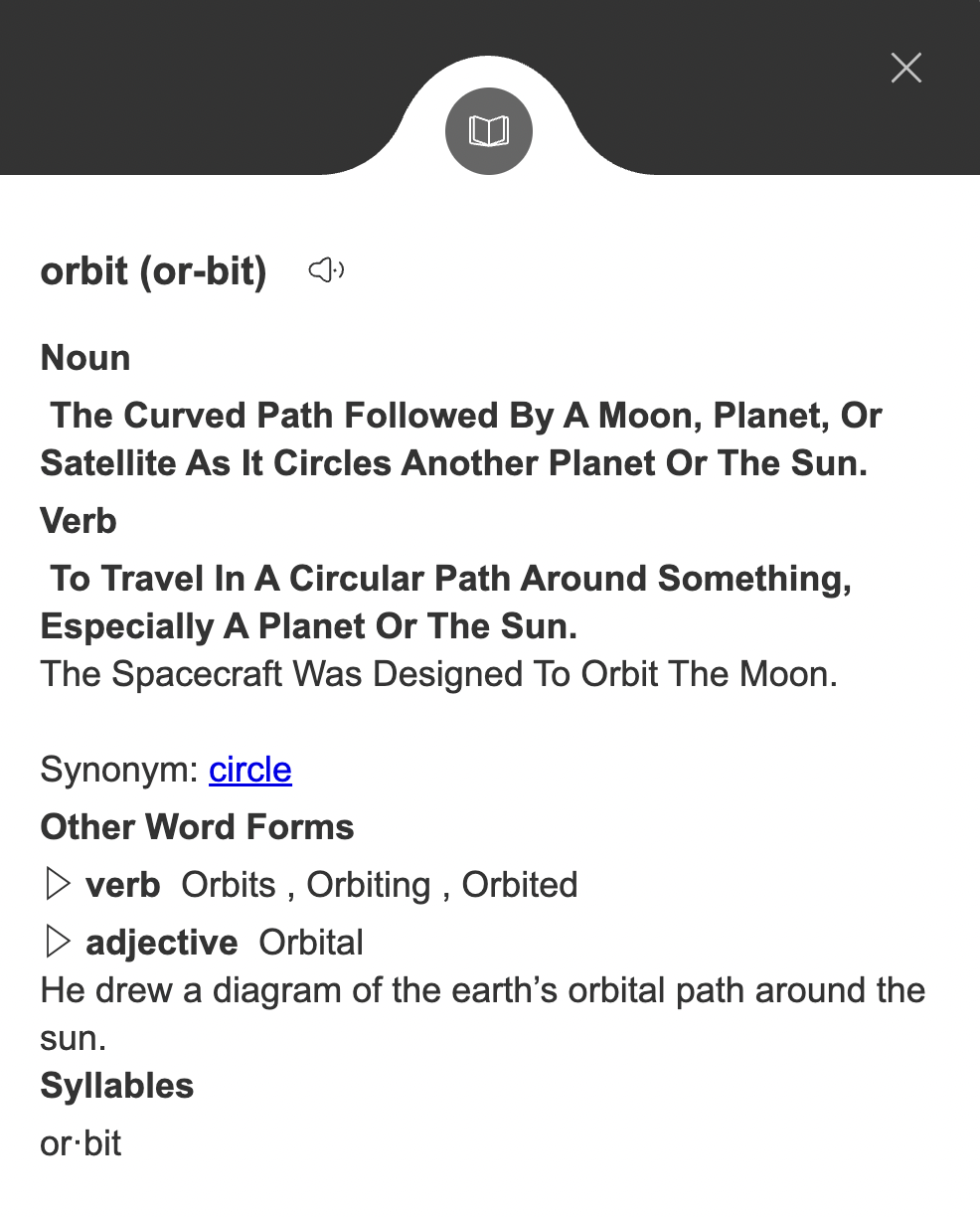The width and height of the screenshot is (980, 1217).
Task: Expand the adjective word form Orbital
Action: pos(59,942)
